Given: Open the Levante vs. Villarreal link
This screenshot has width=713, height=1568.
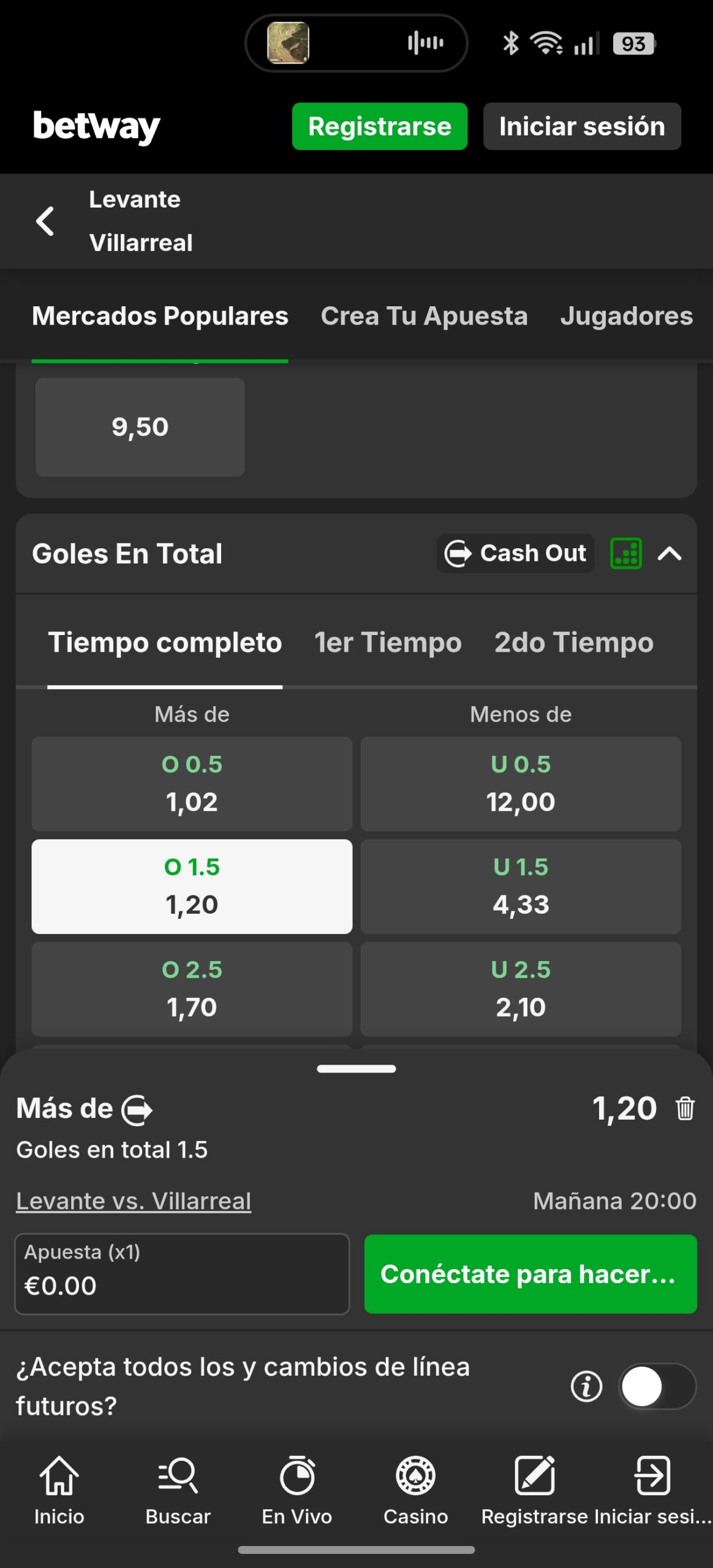Looking at the screenshot, I should 134,1201.
